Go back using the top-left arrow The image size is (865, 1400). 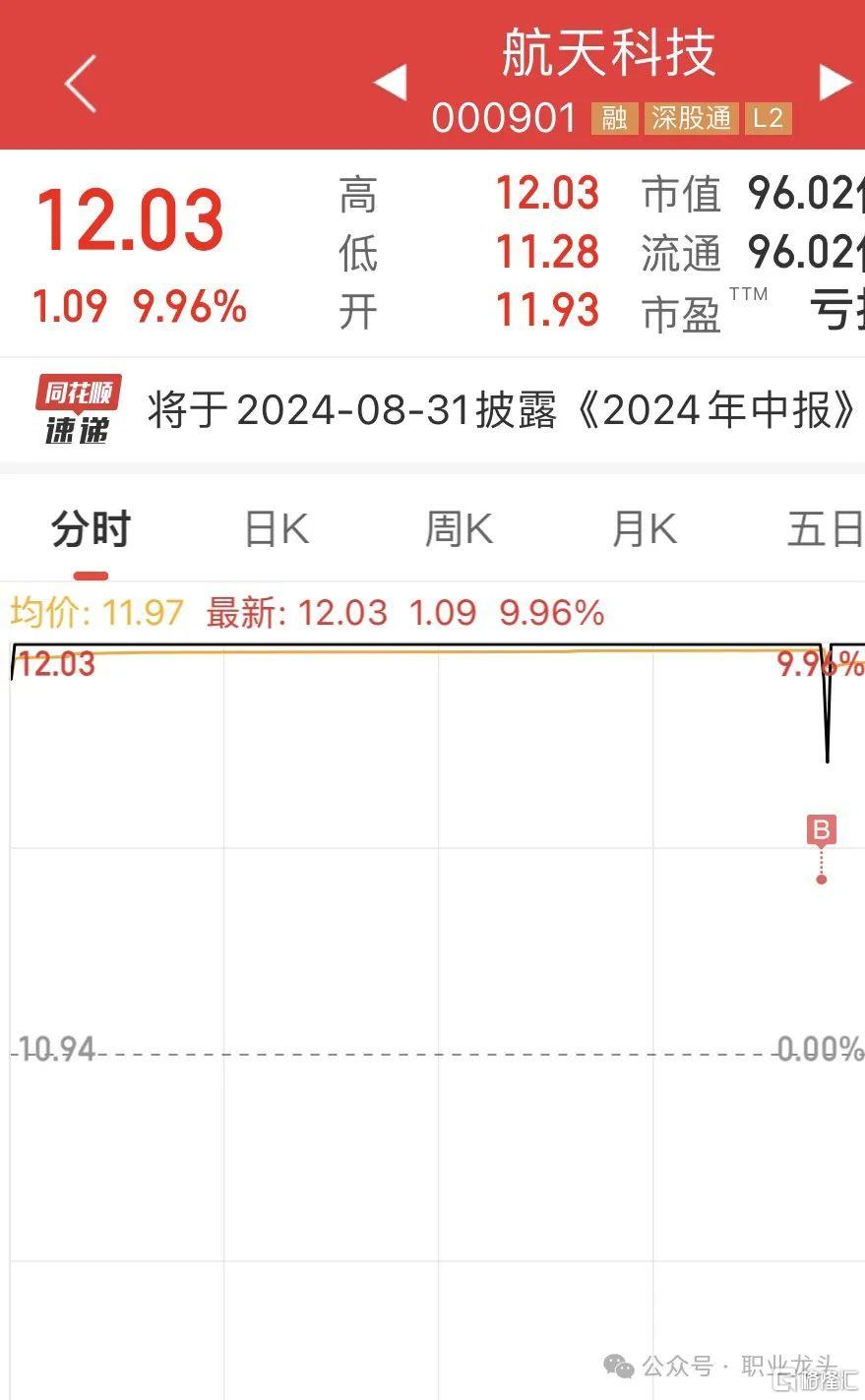81,84
